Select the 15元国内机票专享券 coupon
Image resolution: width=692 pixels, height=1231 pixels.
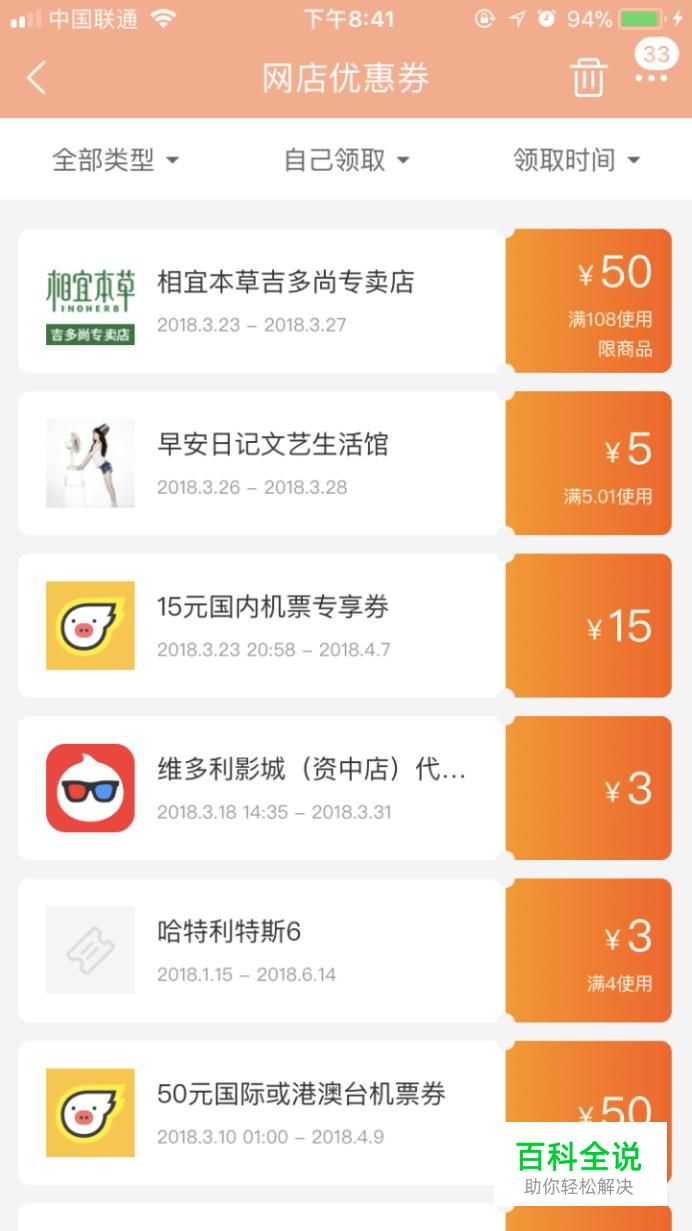(345, 626)
